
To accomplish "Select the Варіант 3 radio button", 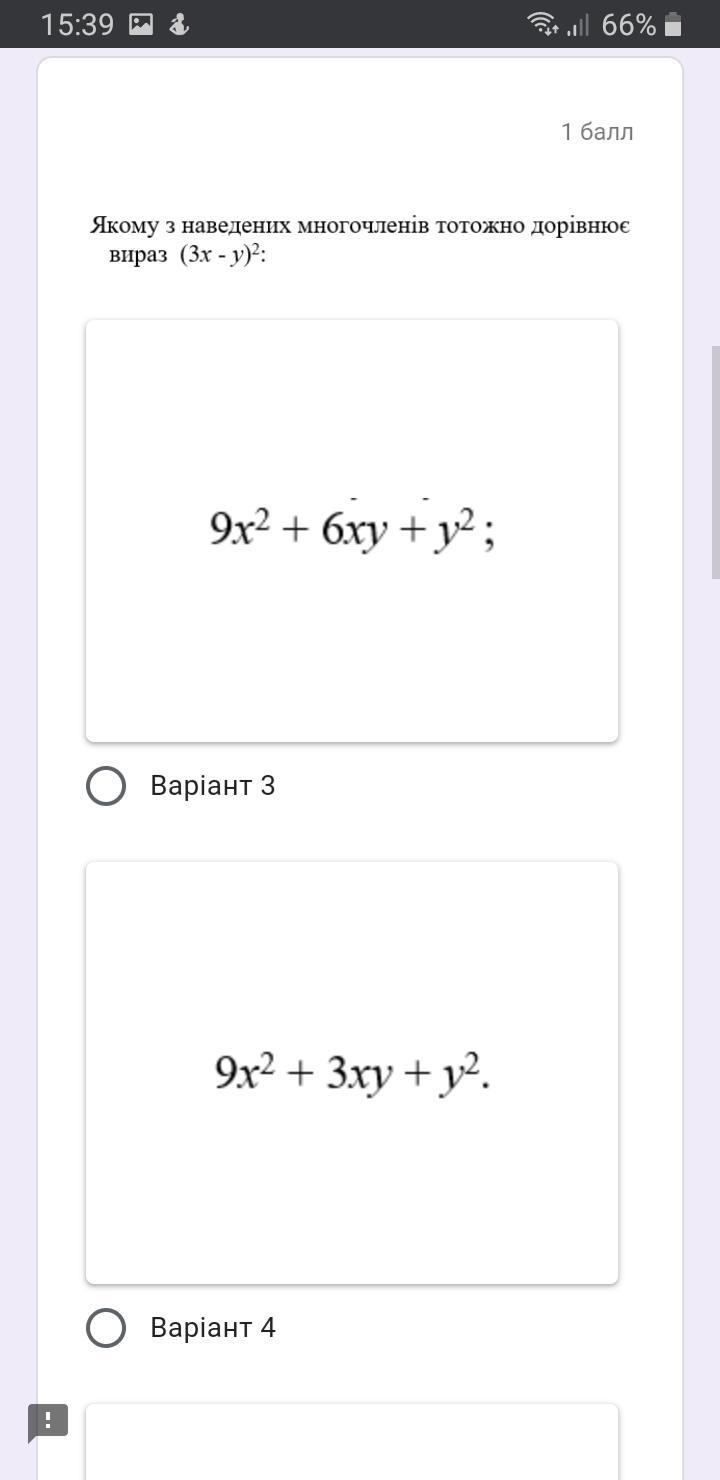I will (x=106, y=786).
